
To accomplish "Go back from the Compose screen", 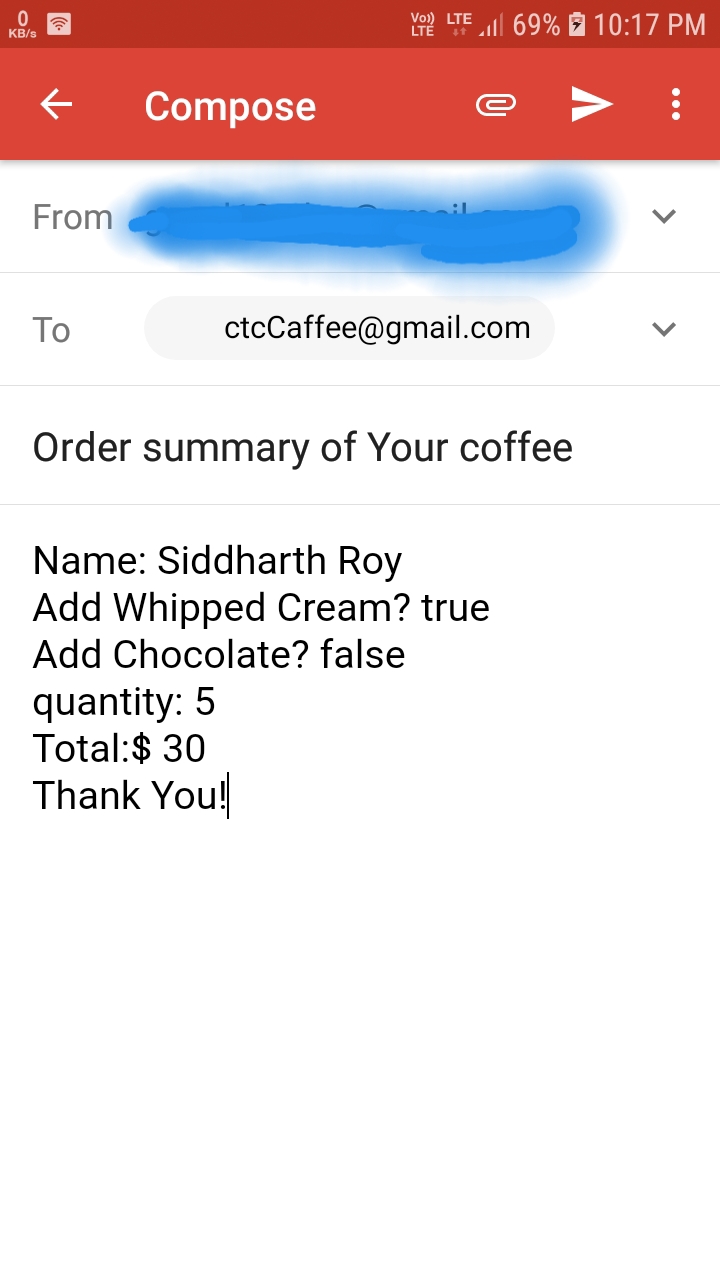I will [56, 105].
